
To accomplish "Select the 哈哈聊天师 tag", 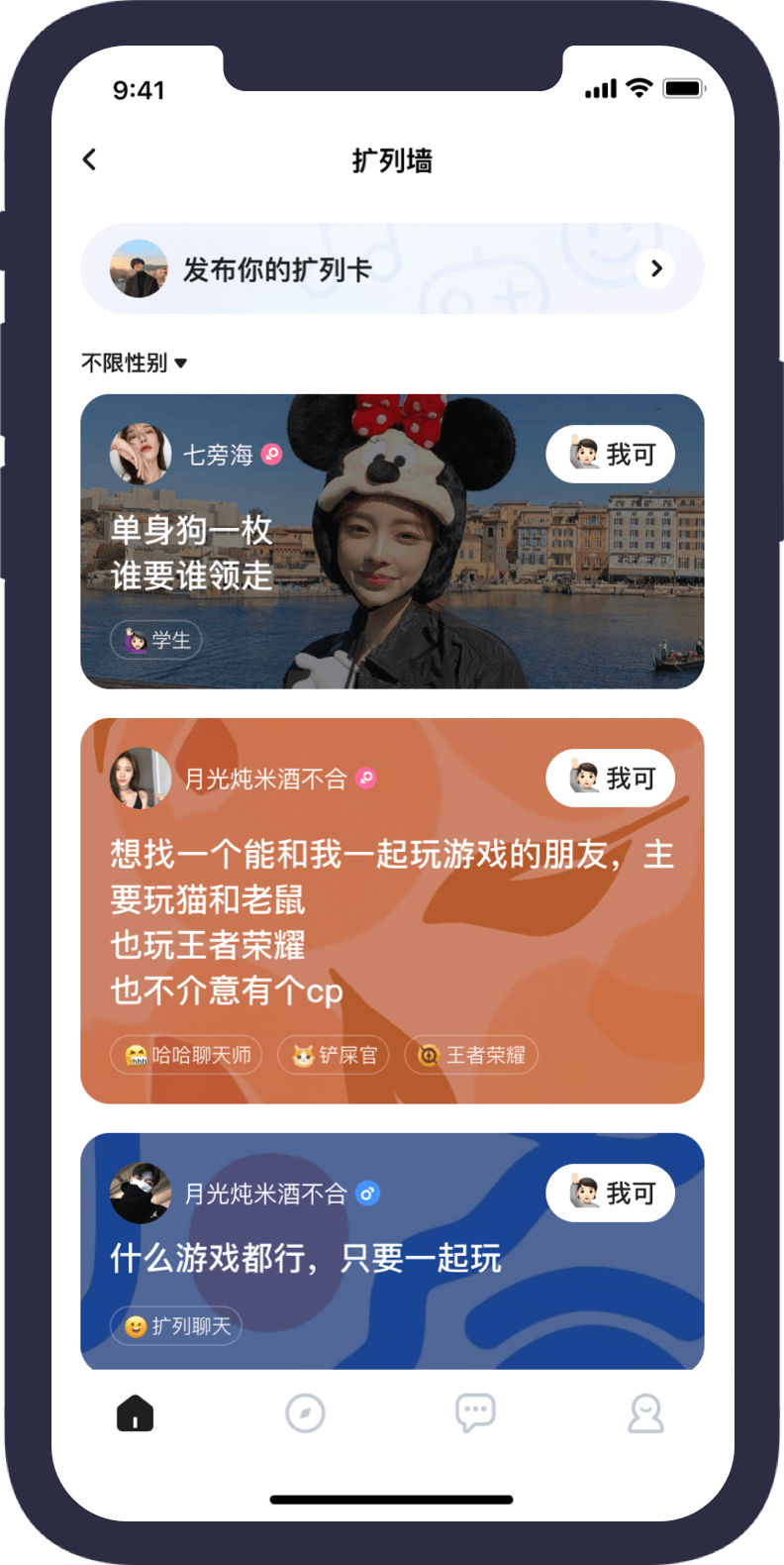I will tap(186, 1055).
